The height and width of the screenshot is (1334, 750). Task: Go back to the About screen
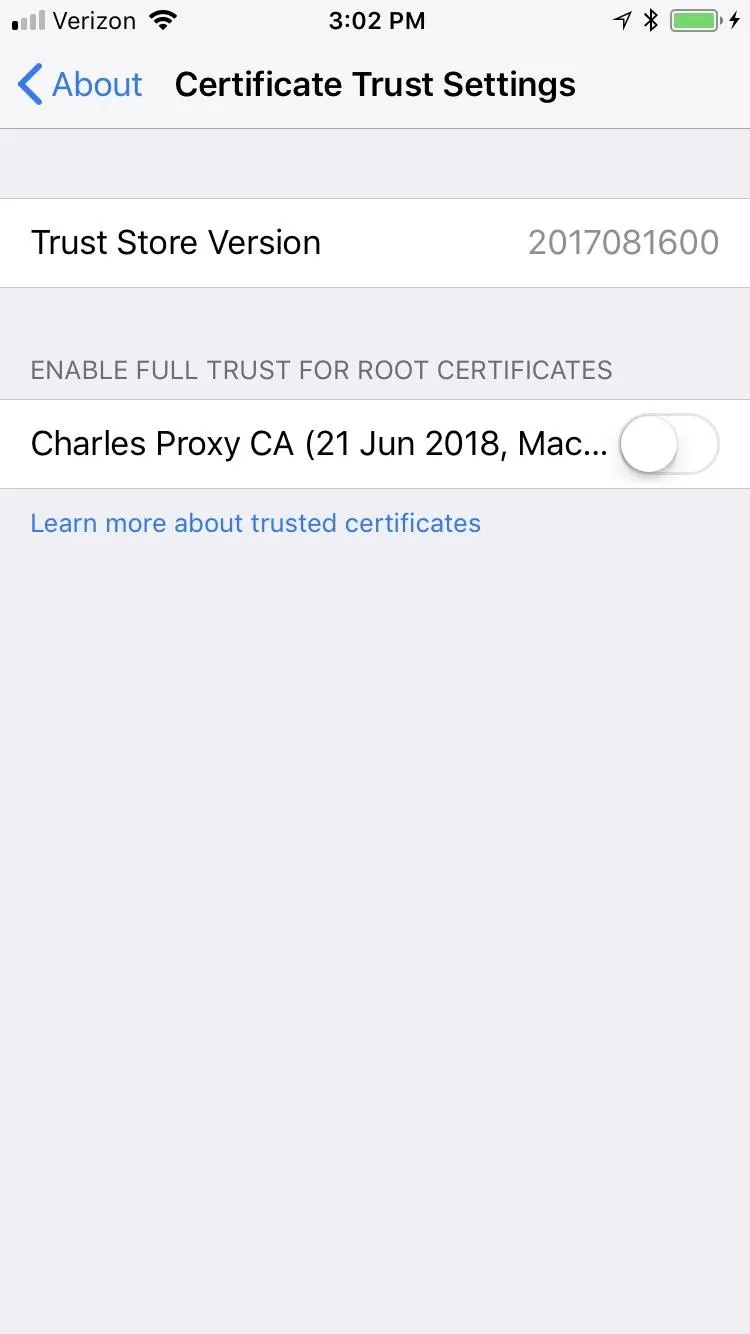pyautogui.click(x=80, y=85)
